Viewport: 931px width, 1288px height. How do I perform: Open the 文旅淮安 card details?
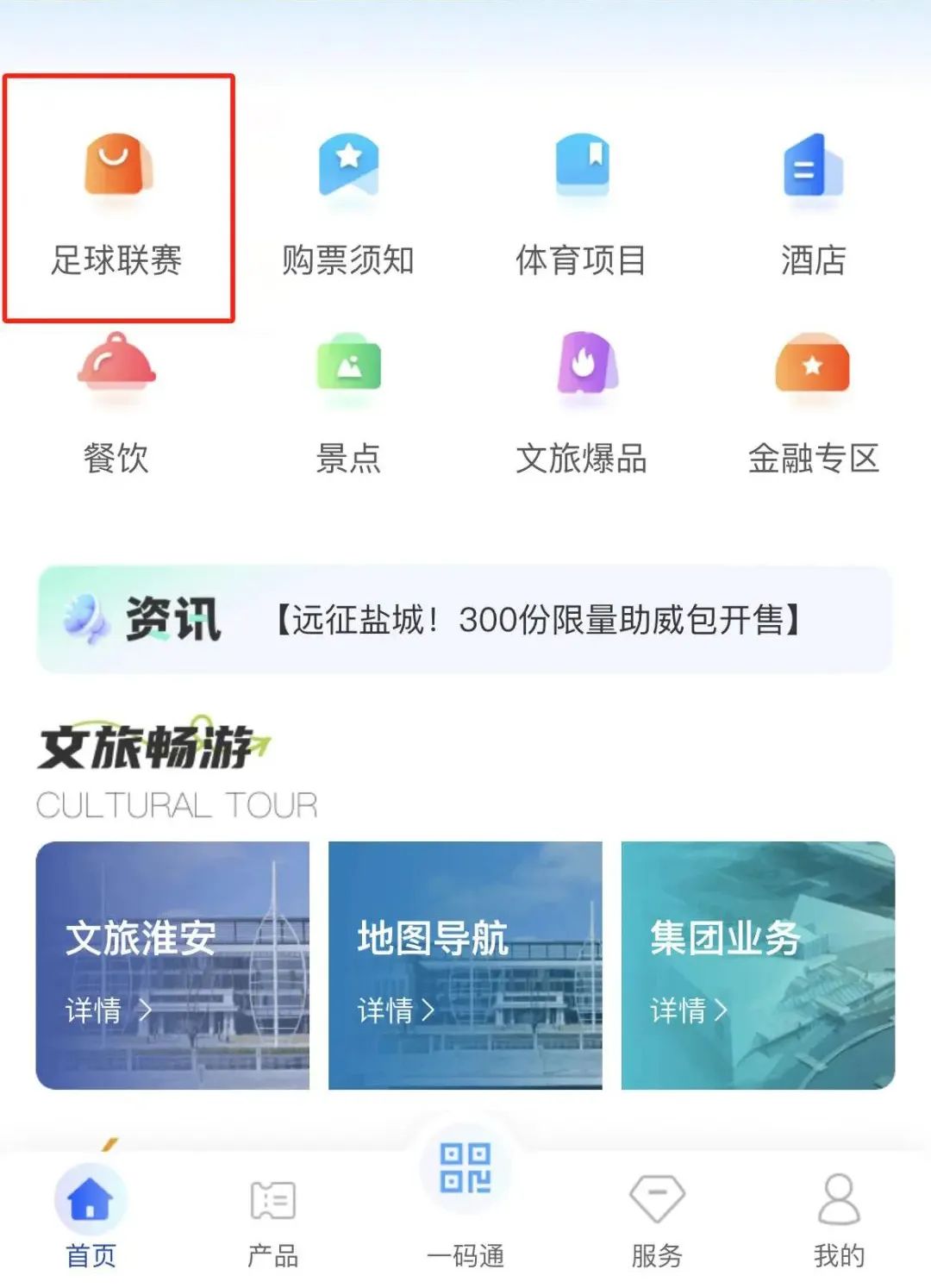click(172, 966)
